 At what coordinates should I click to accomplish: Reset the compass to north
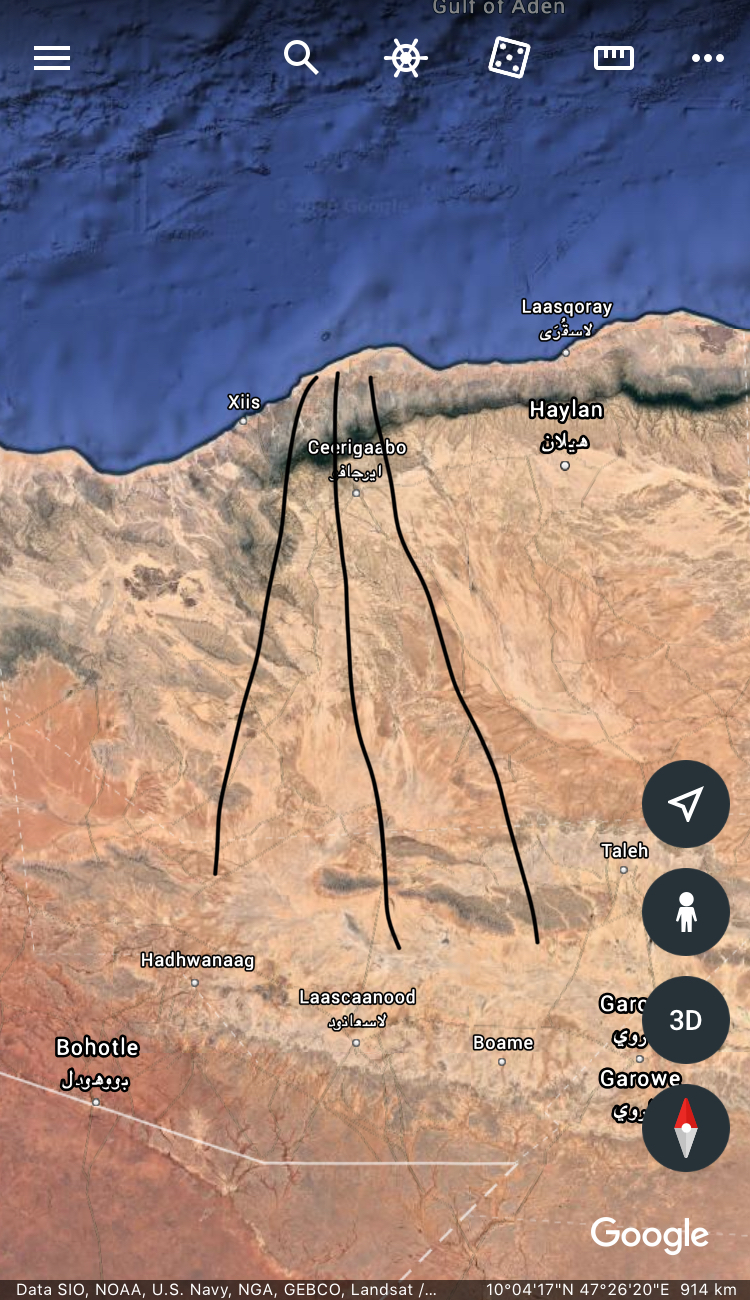685,1128
